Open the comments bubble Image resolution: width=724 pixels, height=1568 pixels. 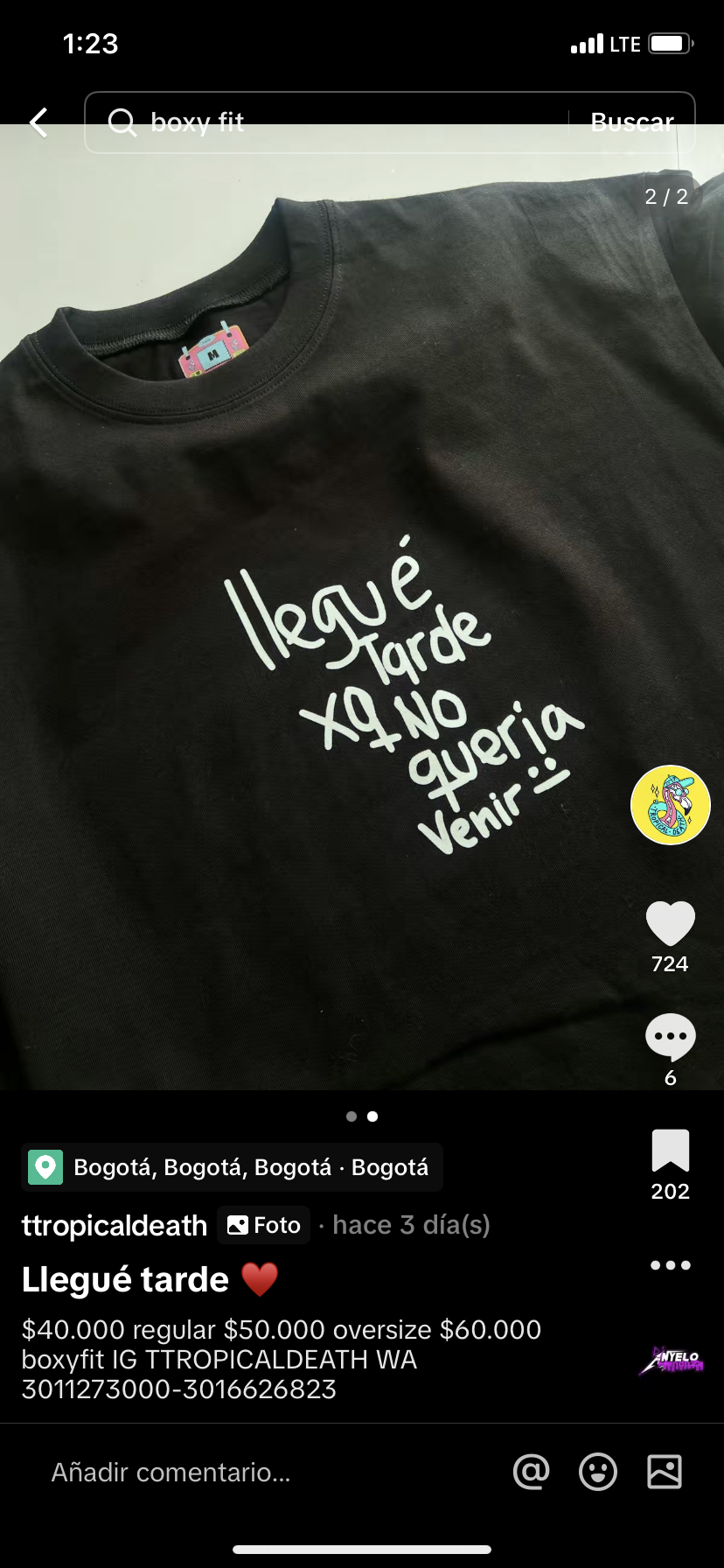pos(671,1037)
